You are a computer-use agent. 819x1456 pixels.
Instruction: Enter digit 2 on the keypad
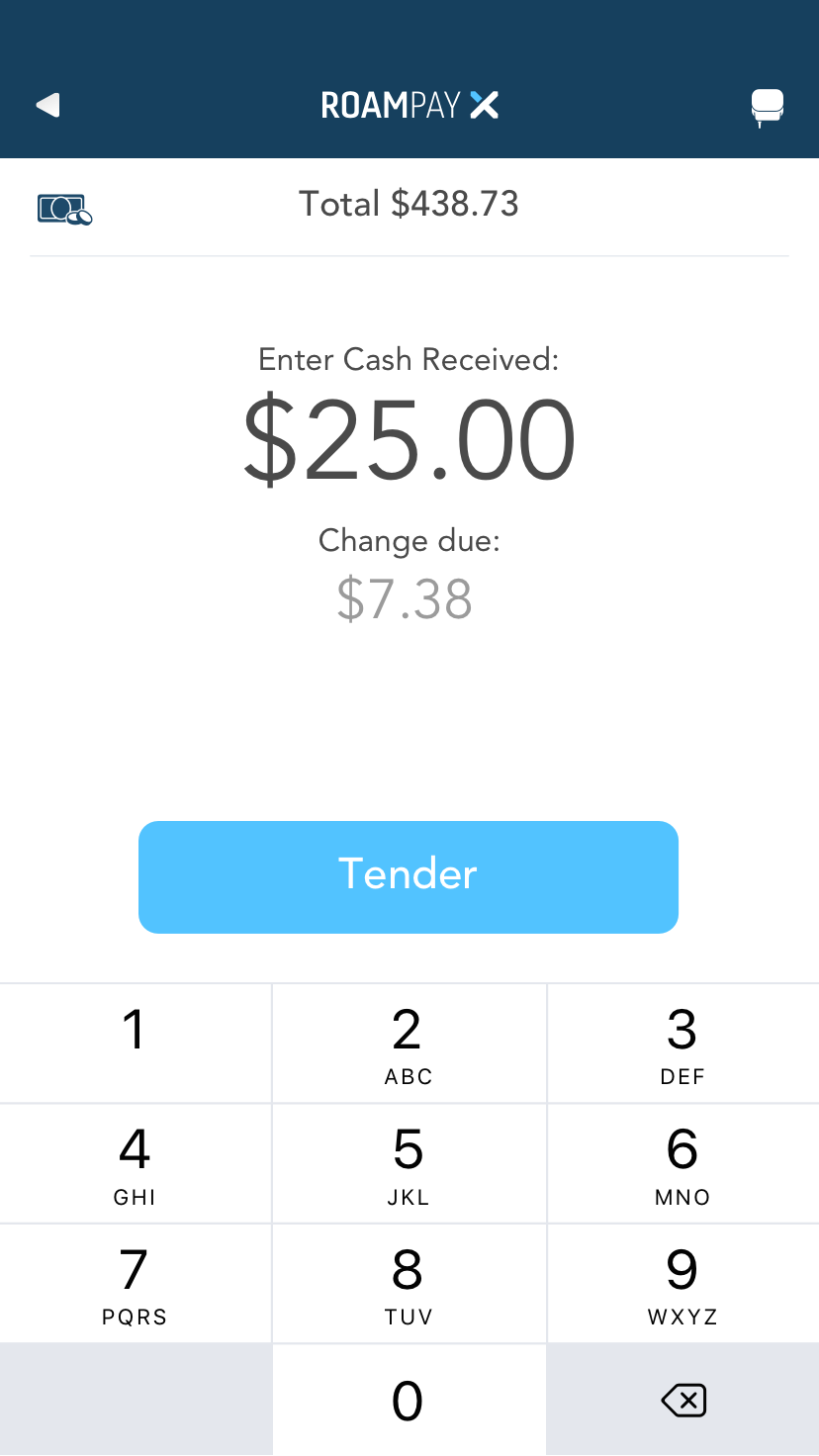(x=409, y=1044)
